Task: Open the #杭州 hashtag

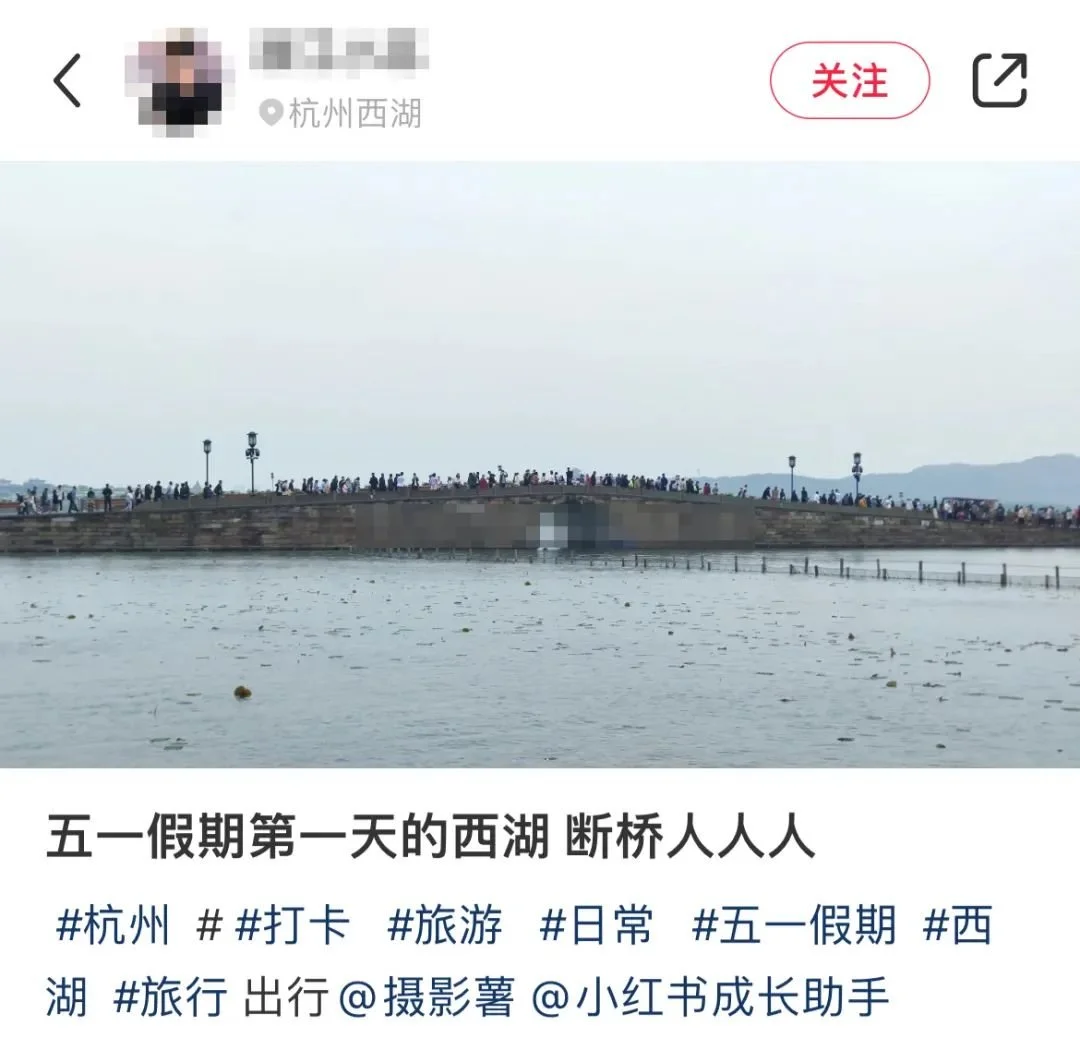Action: click(x=113, y=926)
